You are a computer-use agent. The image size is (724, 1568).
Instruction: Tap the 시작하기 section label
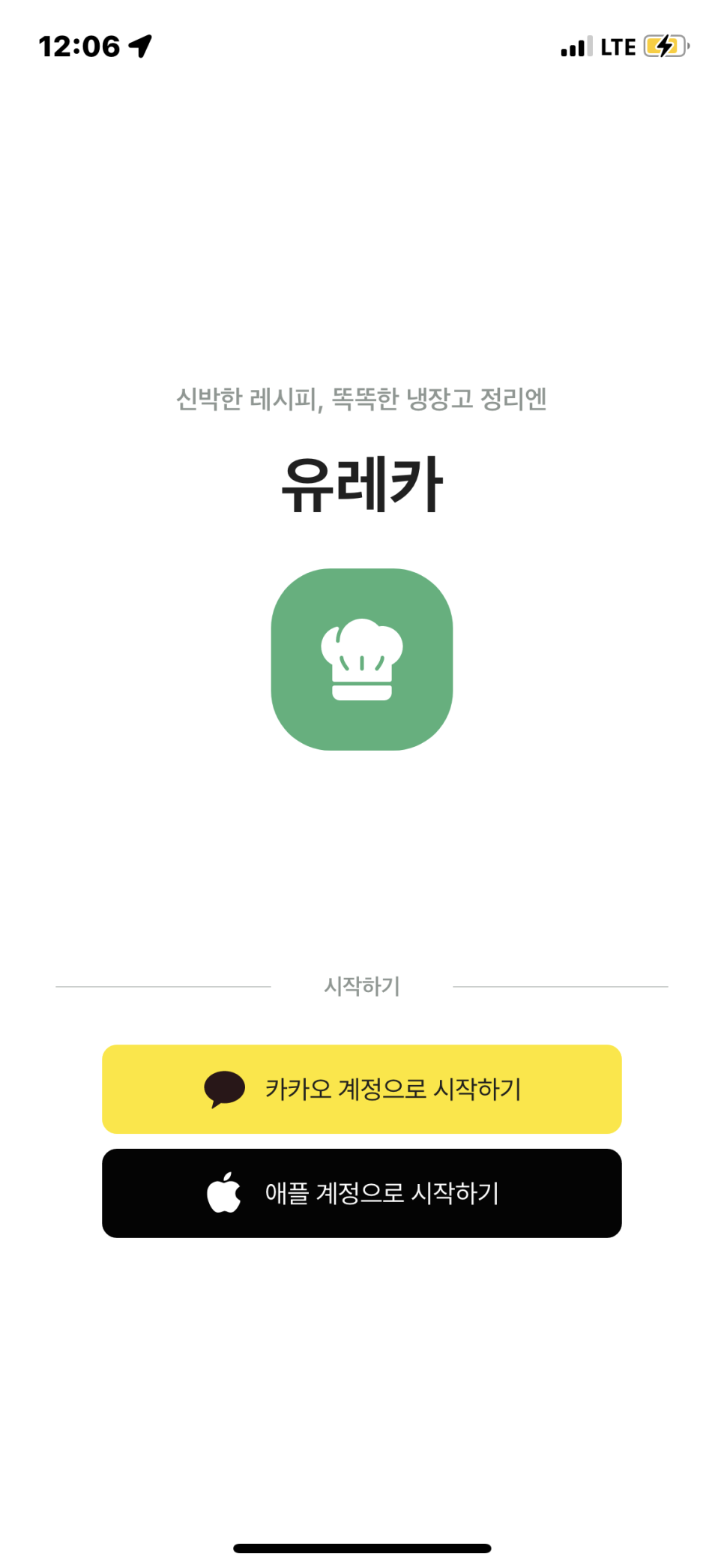(x=362, y=987)
